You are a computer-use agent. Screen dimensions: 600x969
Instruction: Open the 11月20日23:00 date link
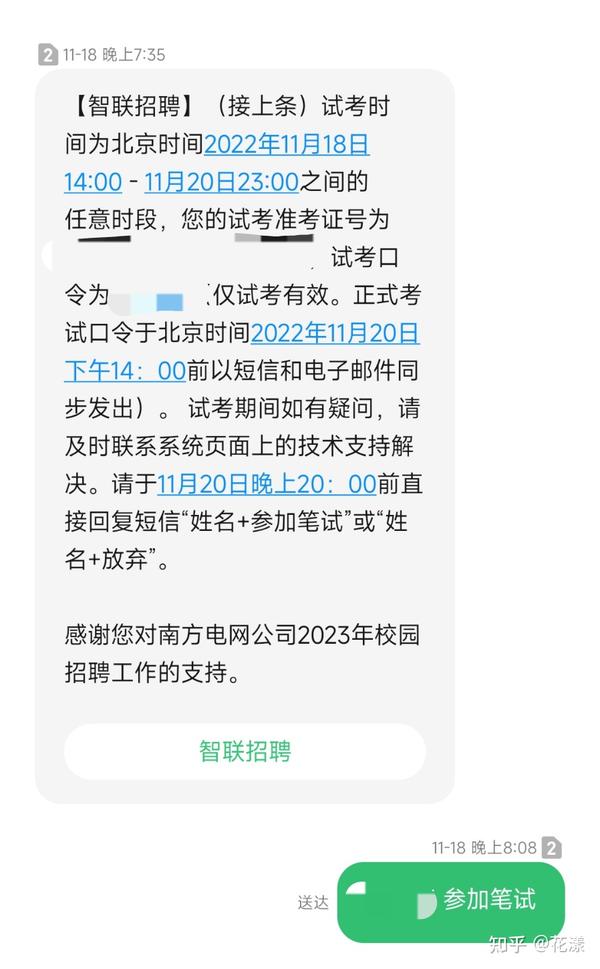(221, 182)
